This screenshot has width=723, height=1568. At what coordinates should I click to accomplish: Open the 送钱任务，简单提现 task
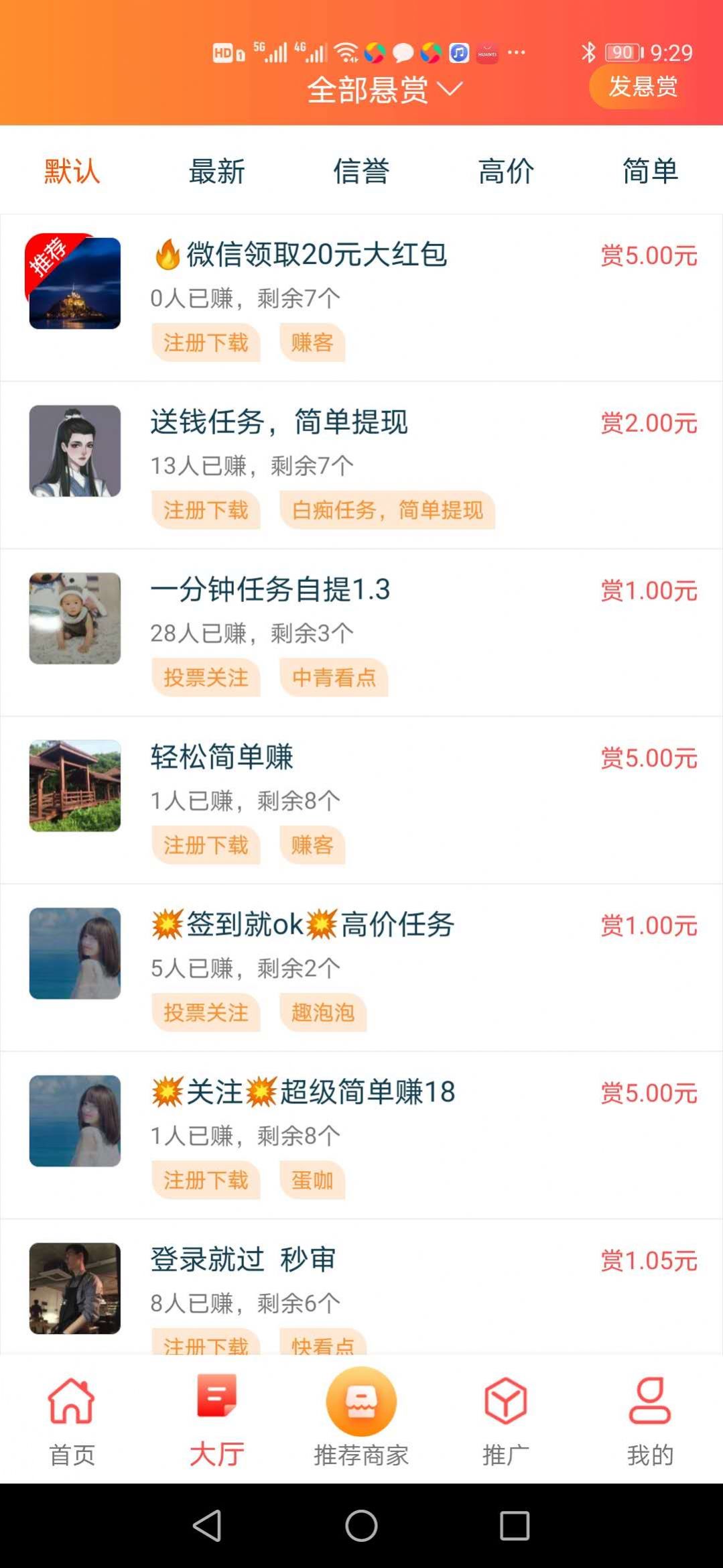click(x=362, y=465)
